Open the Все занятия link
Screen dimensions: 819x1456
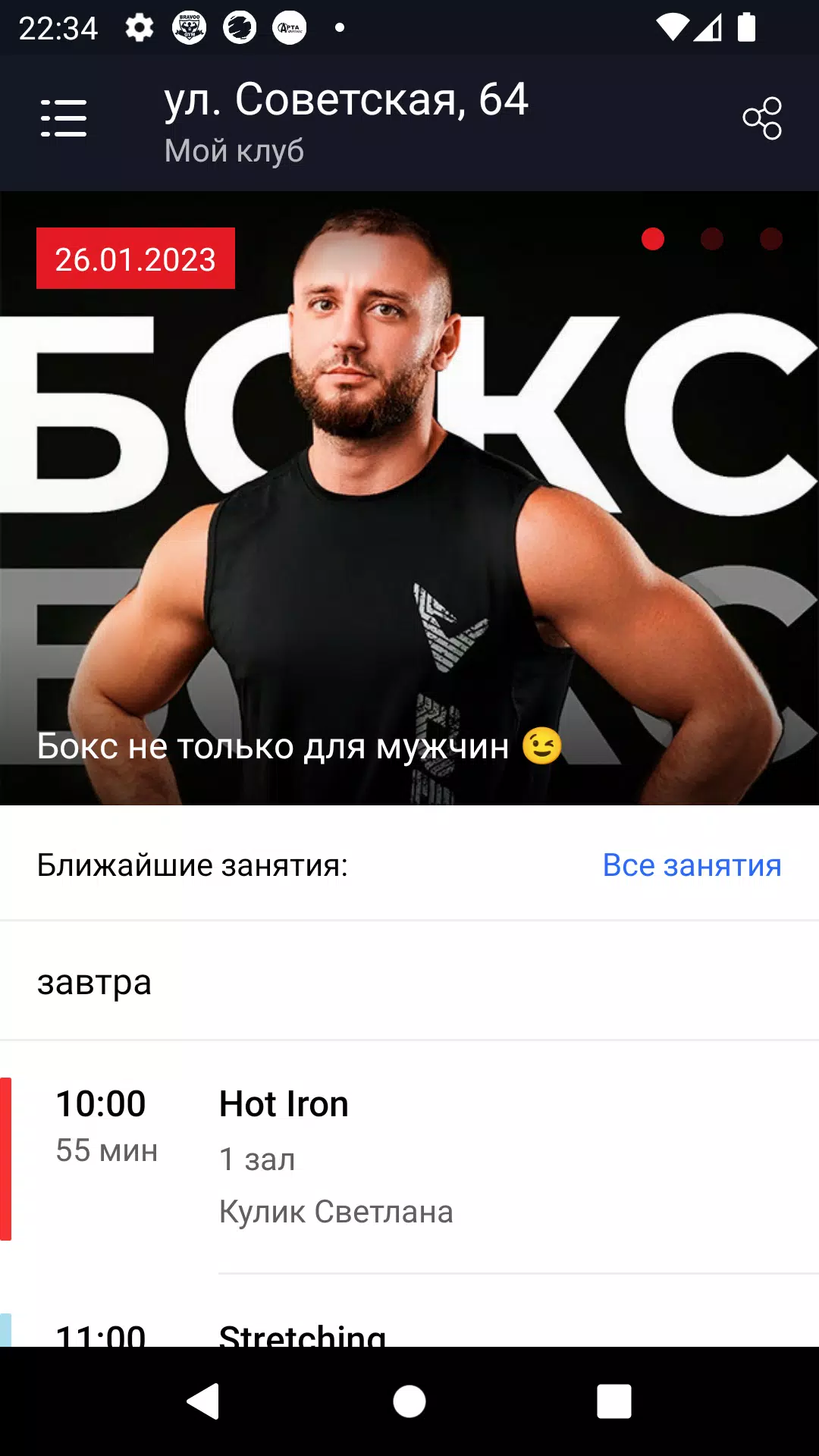point(692,865)
